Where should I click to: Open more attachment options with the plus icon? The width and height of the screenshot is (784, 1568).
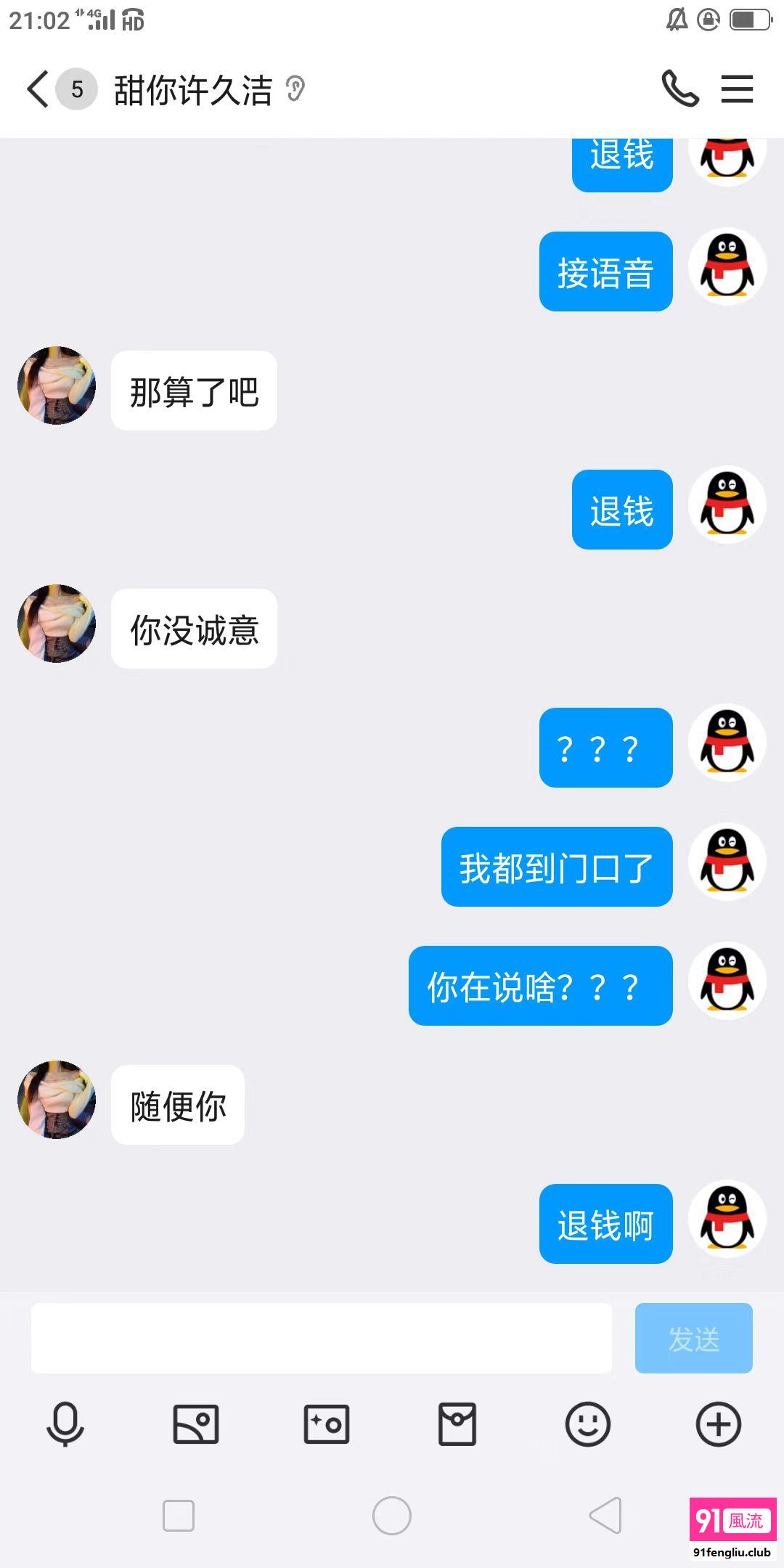coord(718,1424)
